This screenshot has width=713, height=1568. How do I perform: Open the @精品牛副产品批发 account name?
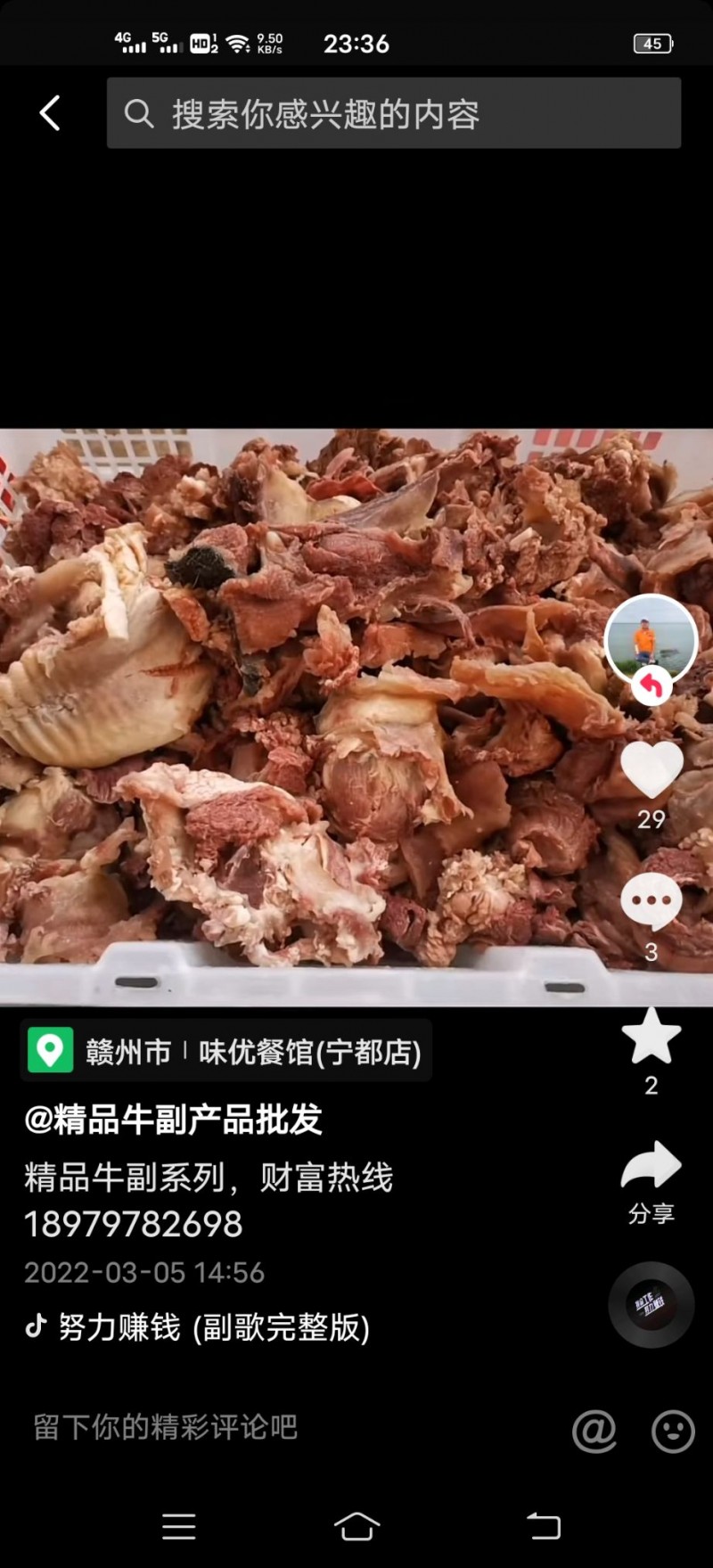(174, 1120)
